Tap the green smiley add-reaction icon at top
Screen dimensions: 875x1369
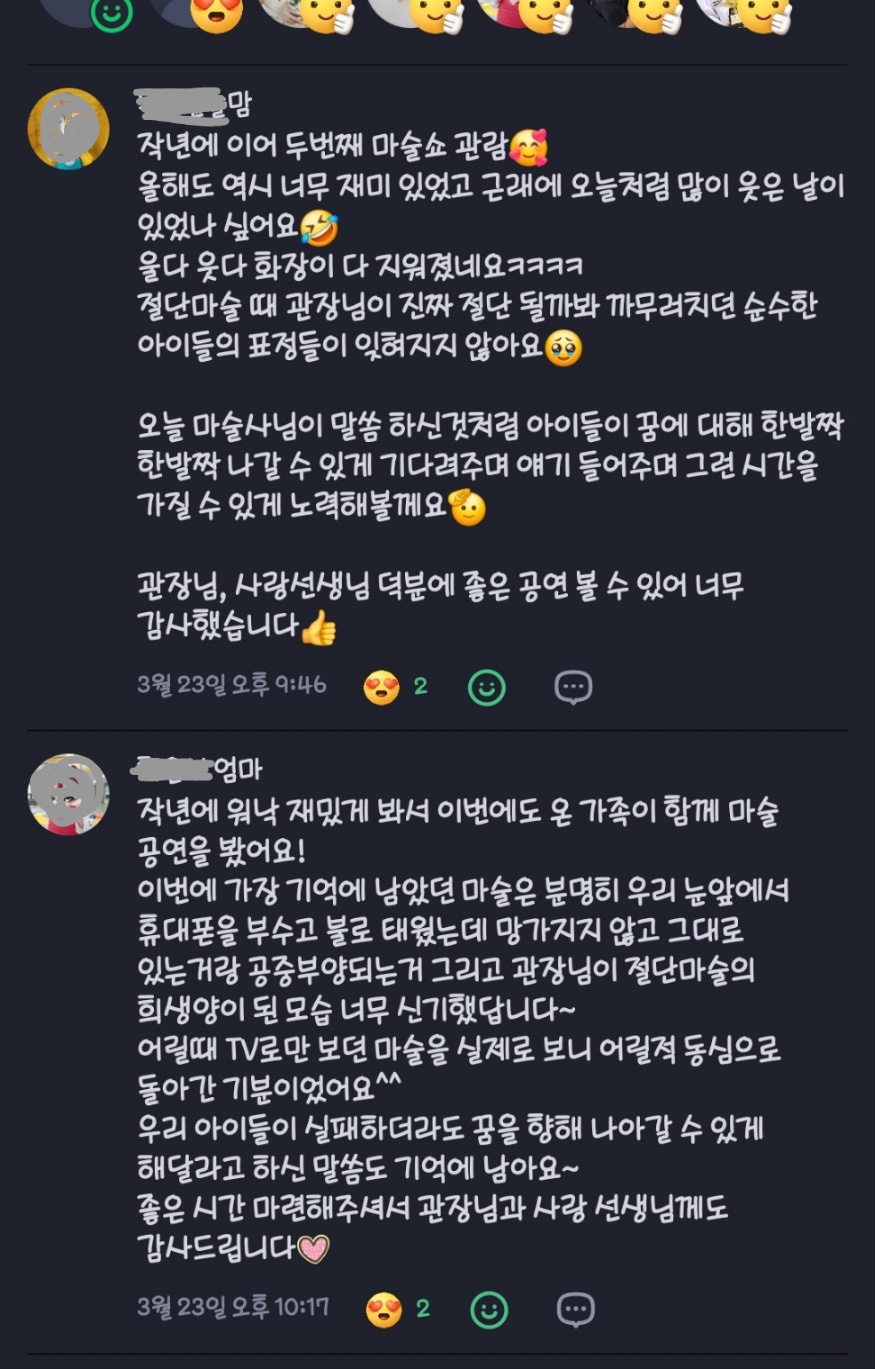pyautogui.click(x=111, y=13)
